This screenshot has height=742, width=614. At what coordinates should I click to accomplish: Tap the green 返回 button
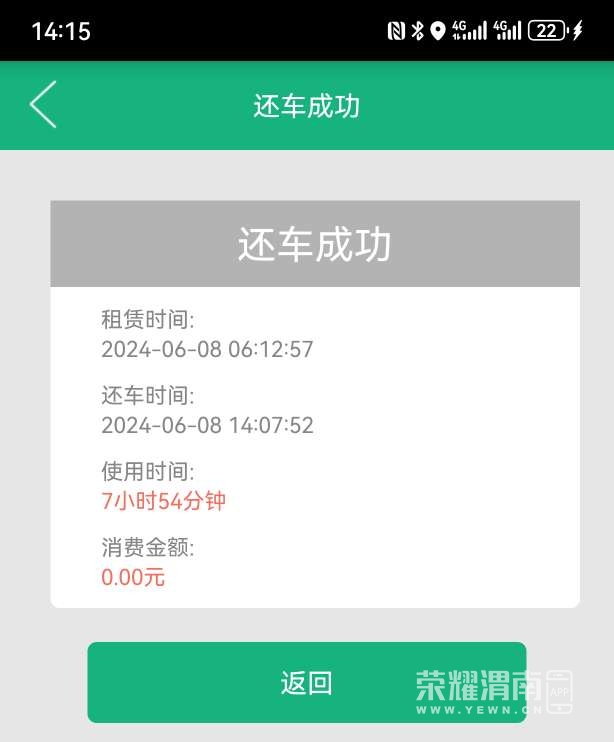(306, 683)
